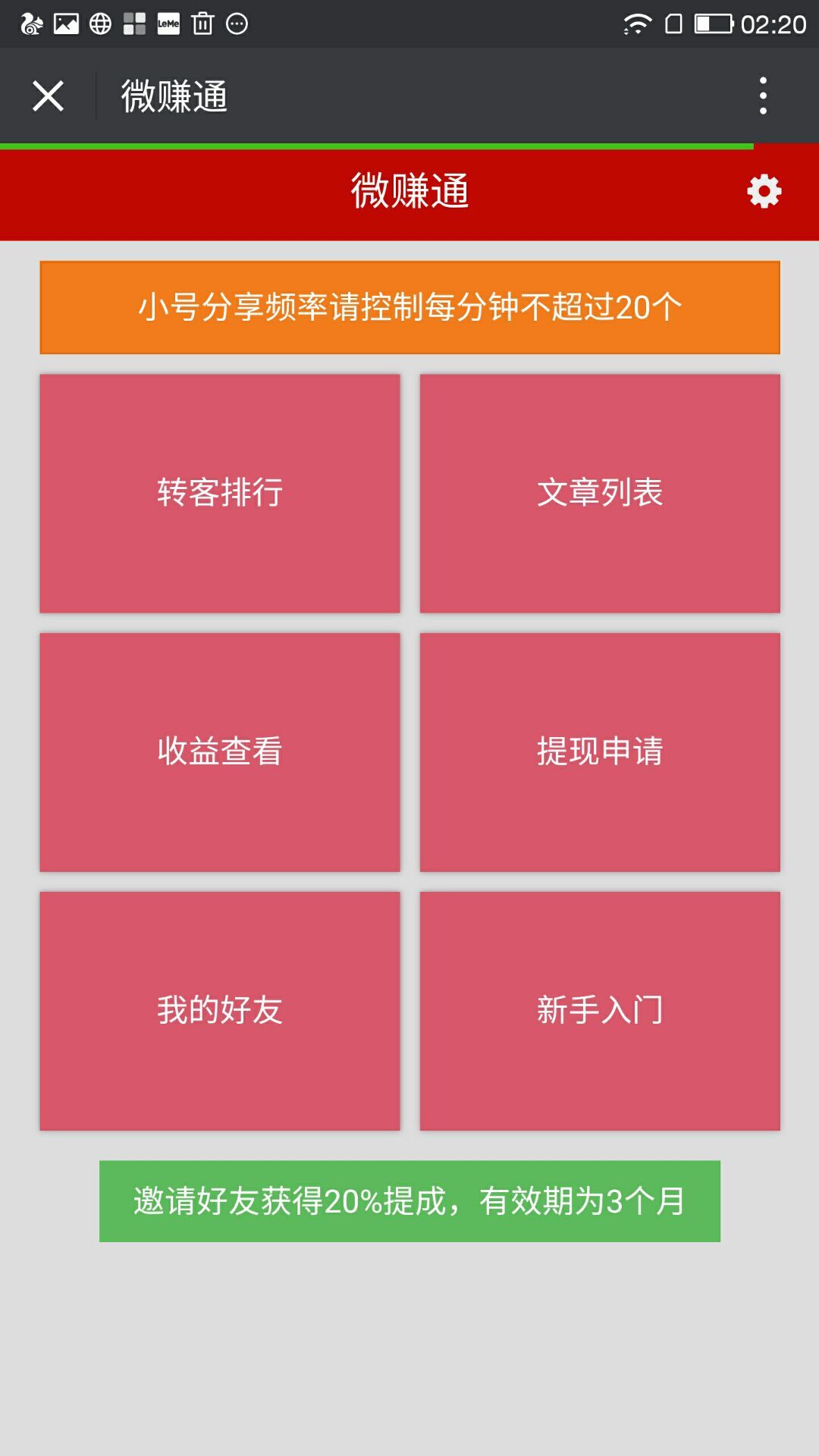The width and height of the screenshot is (819, 1456).
Task: Open 提现申请 withdrawal request
Action: click(x=600, y=752)
